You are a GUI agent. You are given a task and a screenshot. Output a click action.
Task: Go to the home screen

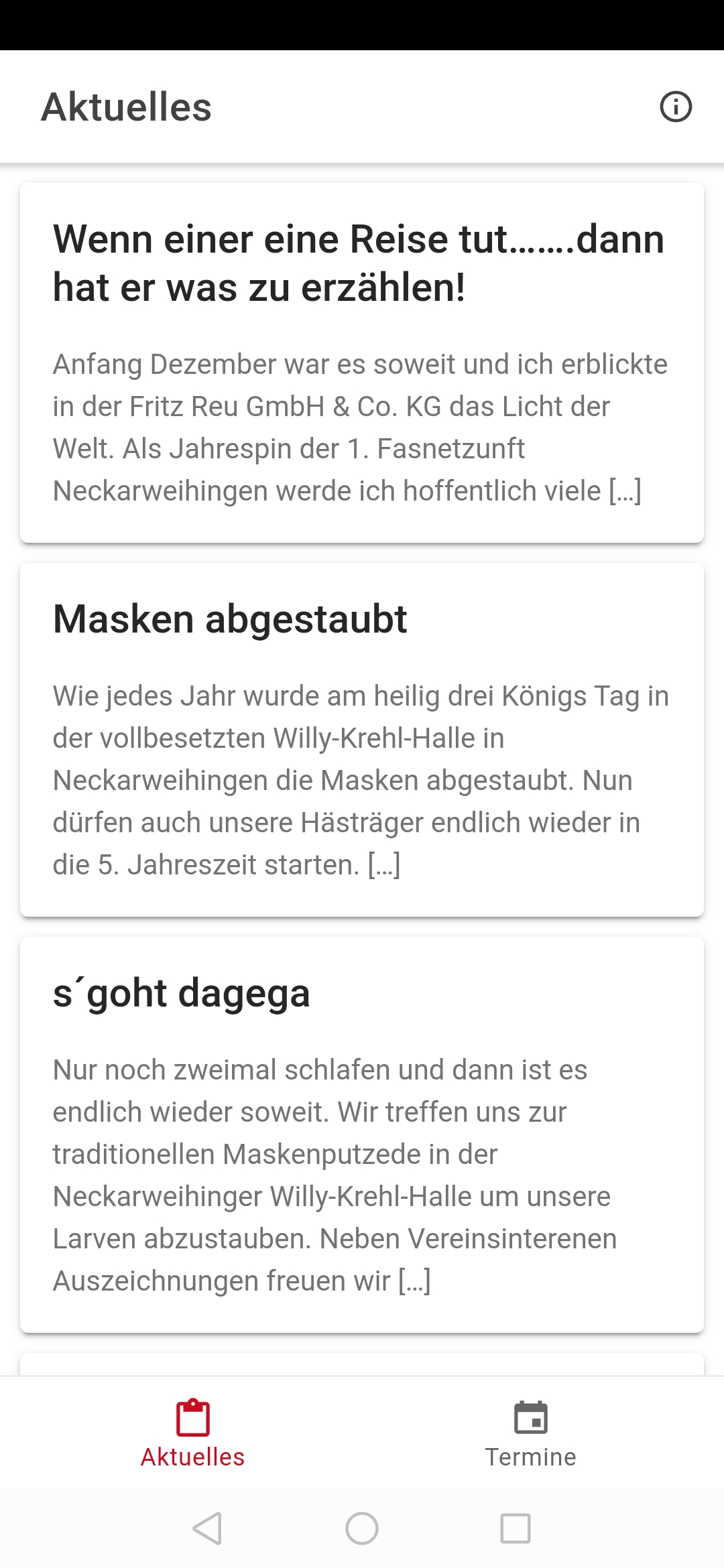click(362, 1528)
